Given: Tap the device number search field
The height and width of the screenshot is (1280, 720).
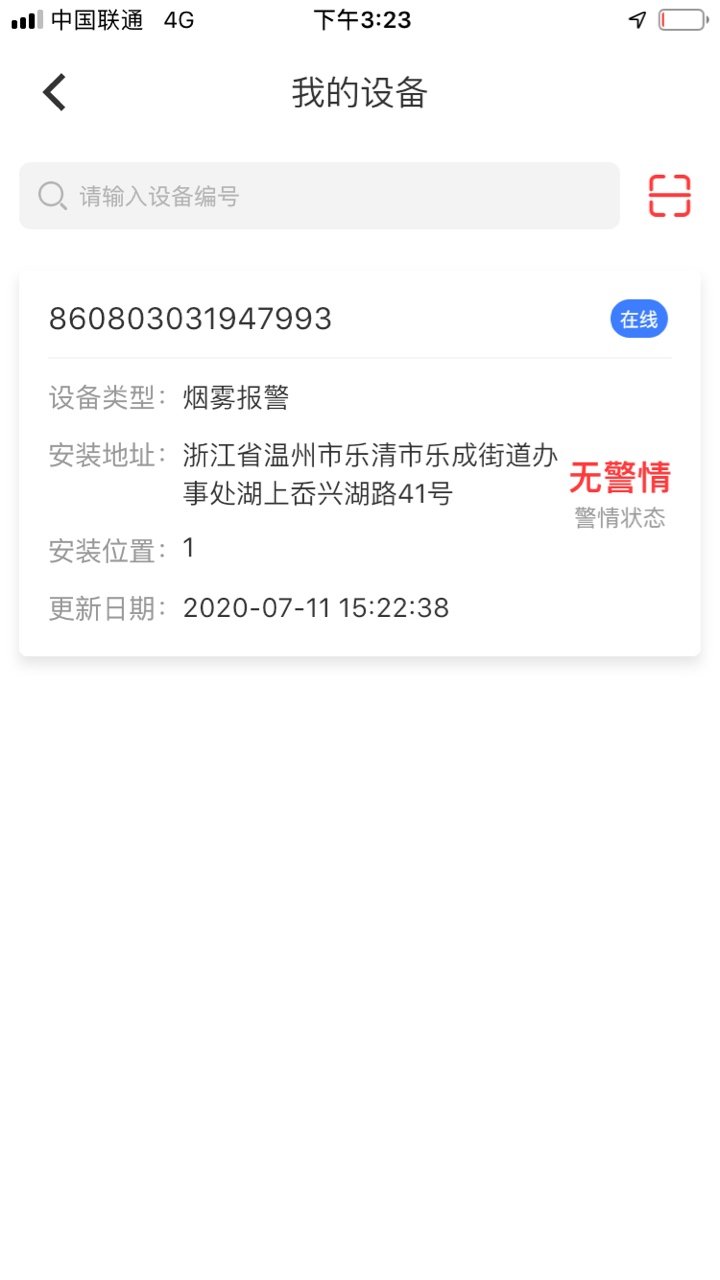Looking at the screenshot, I should pos(320,196).
